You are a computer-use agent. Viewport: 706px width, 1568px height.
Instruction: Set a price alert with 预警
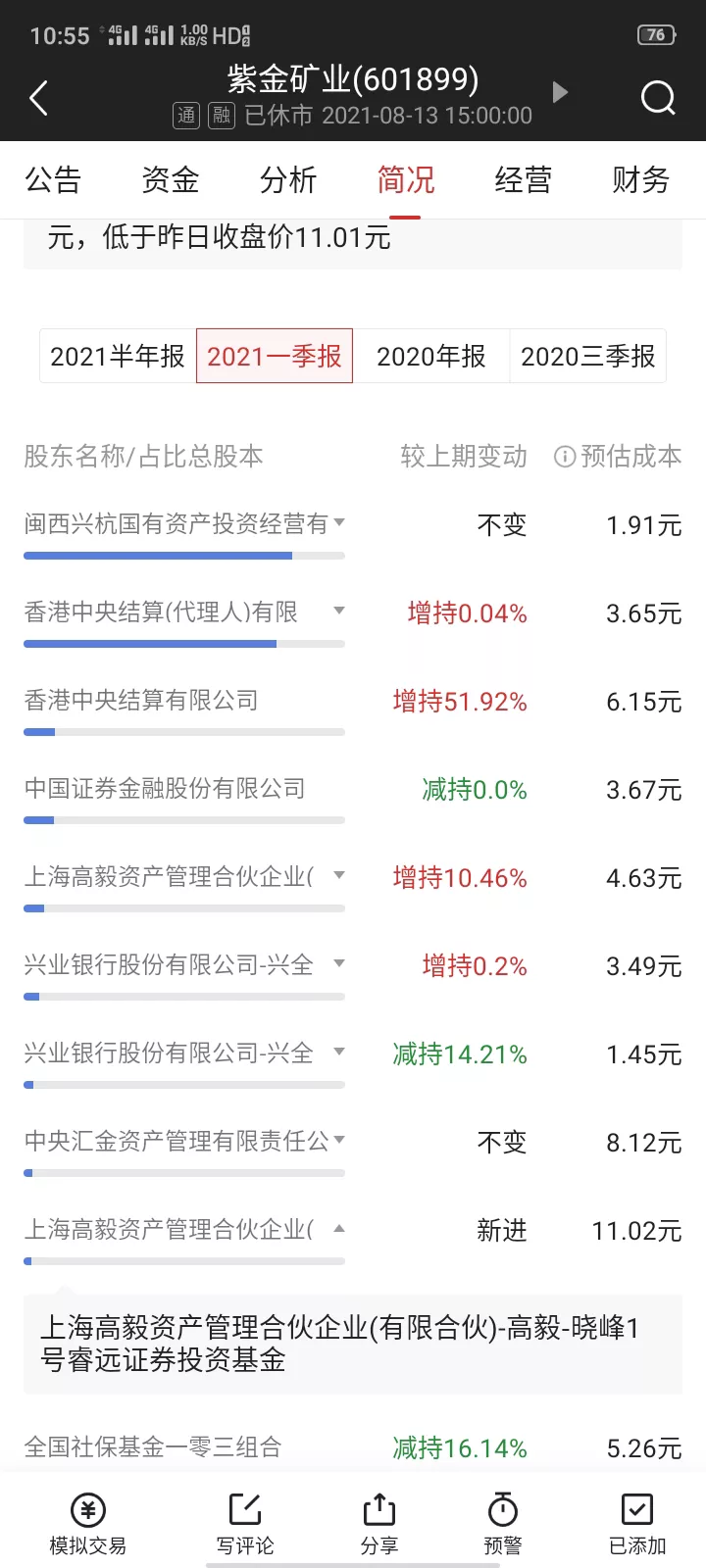click(503, 1524)
